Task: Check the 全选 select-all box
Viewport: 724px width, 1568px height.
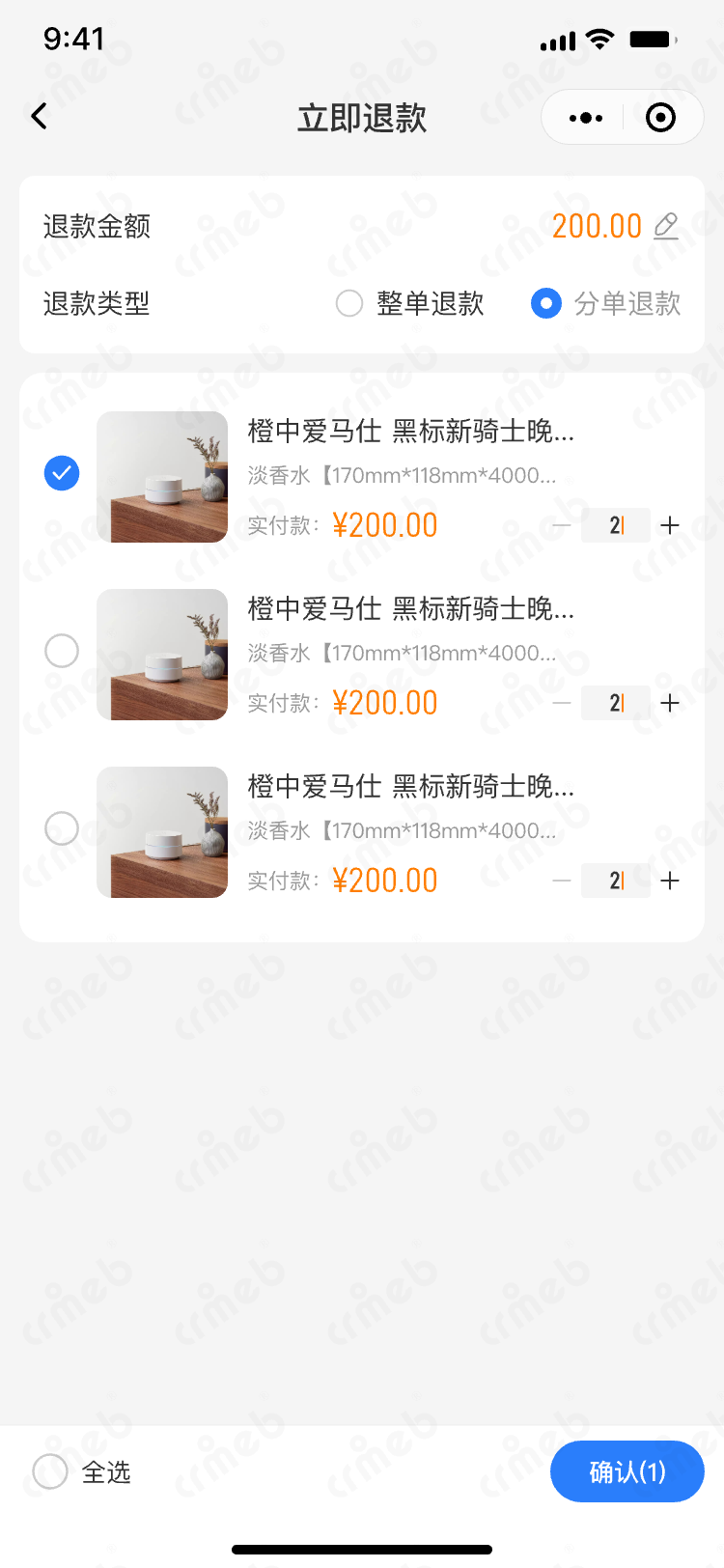Action: (x=50, y=1471)
